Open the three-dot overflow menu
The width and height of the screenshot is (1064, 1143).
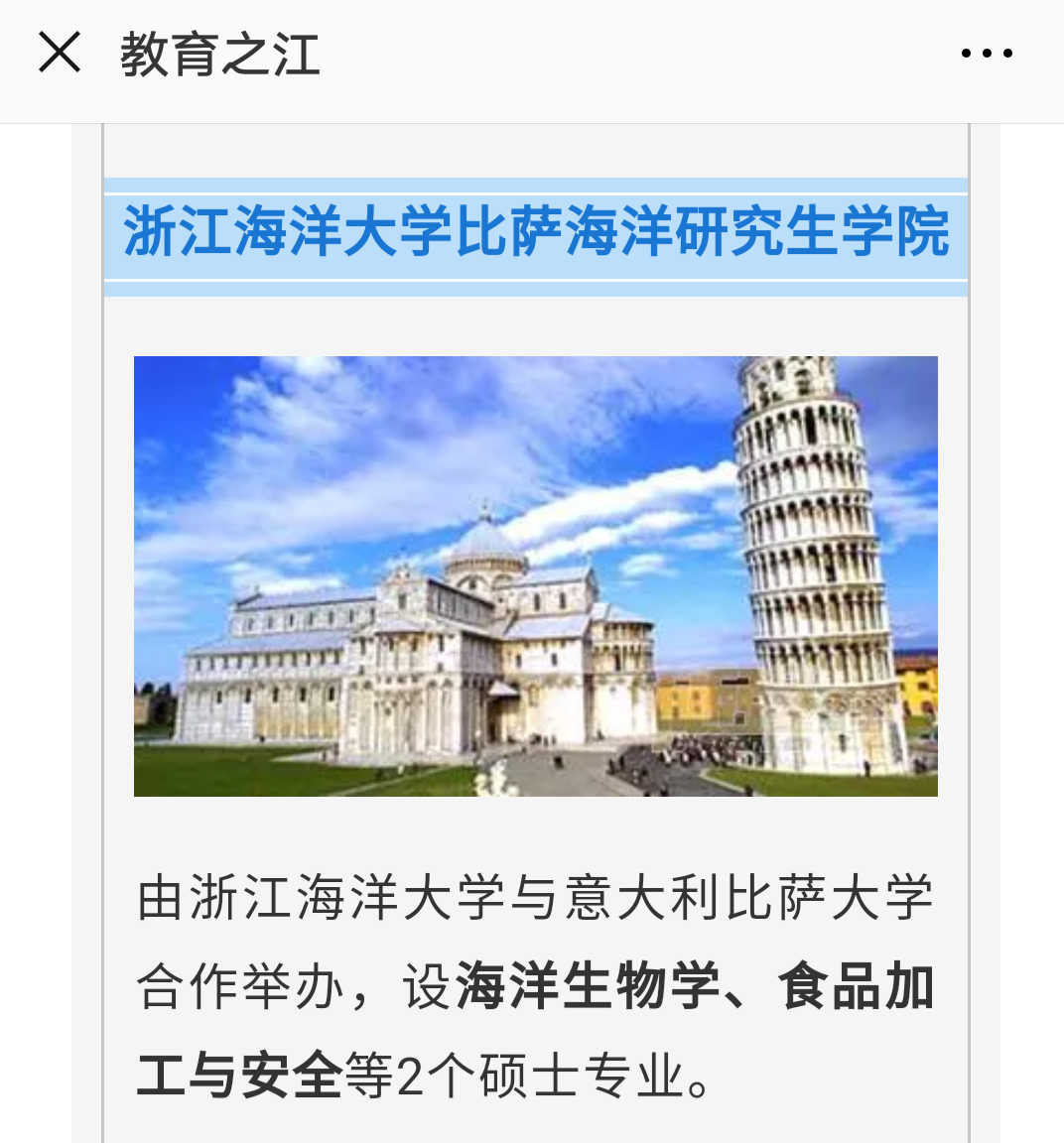[x=987, y=54]
